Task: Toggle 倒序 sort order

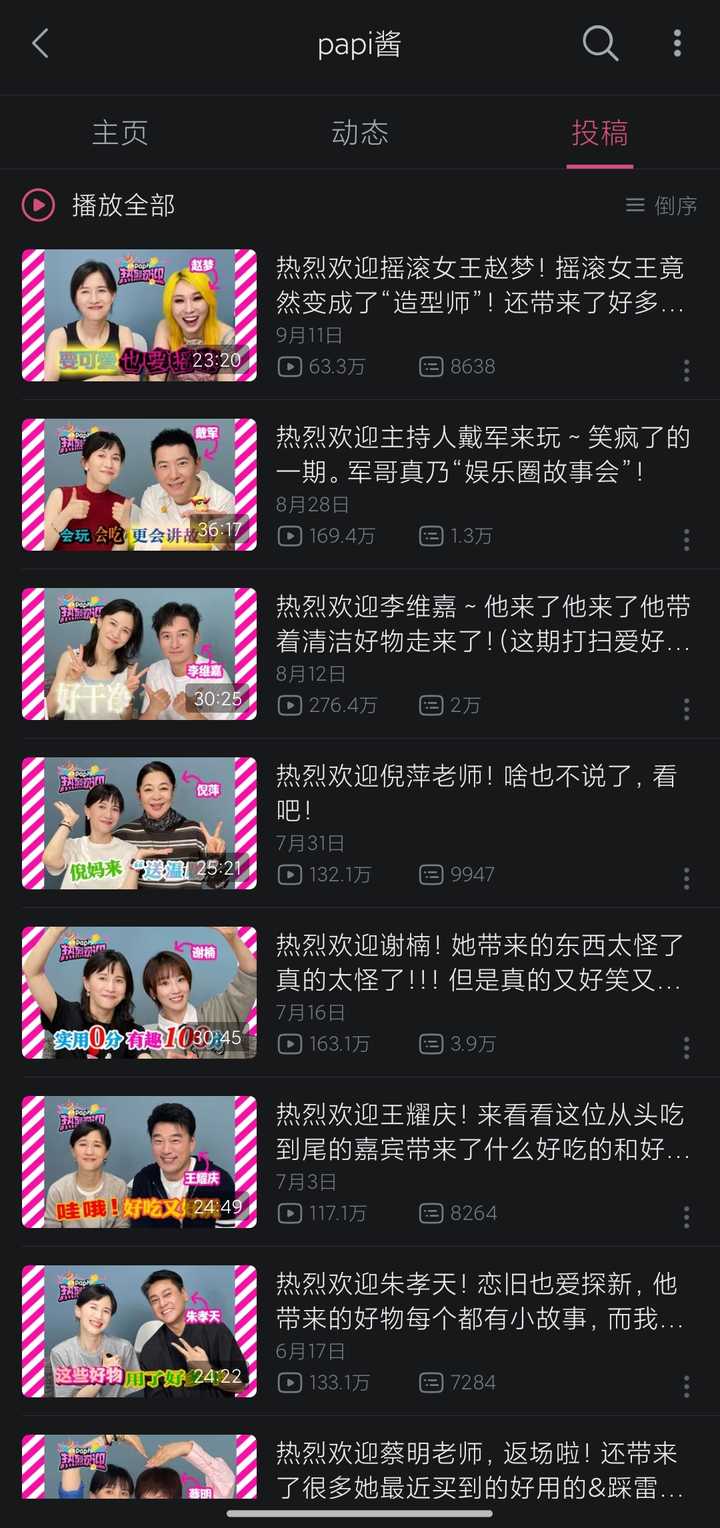Action: tap(662, 206)
